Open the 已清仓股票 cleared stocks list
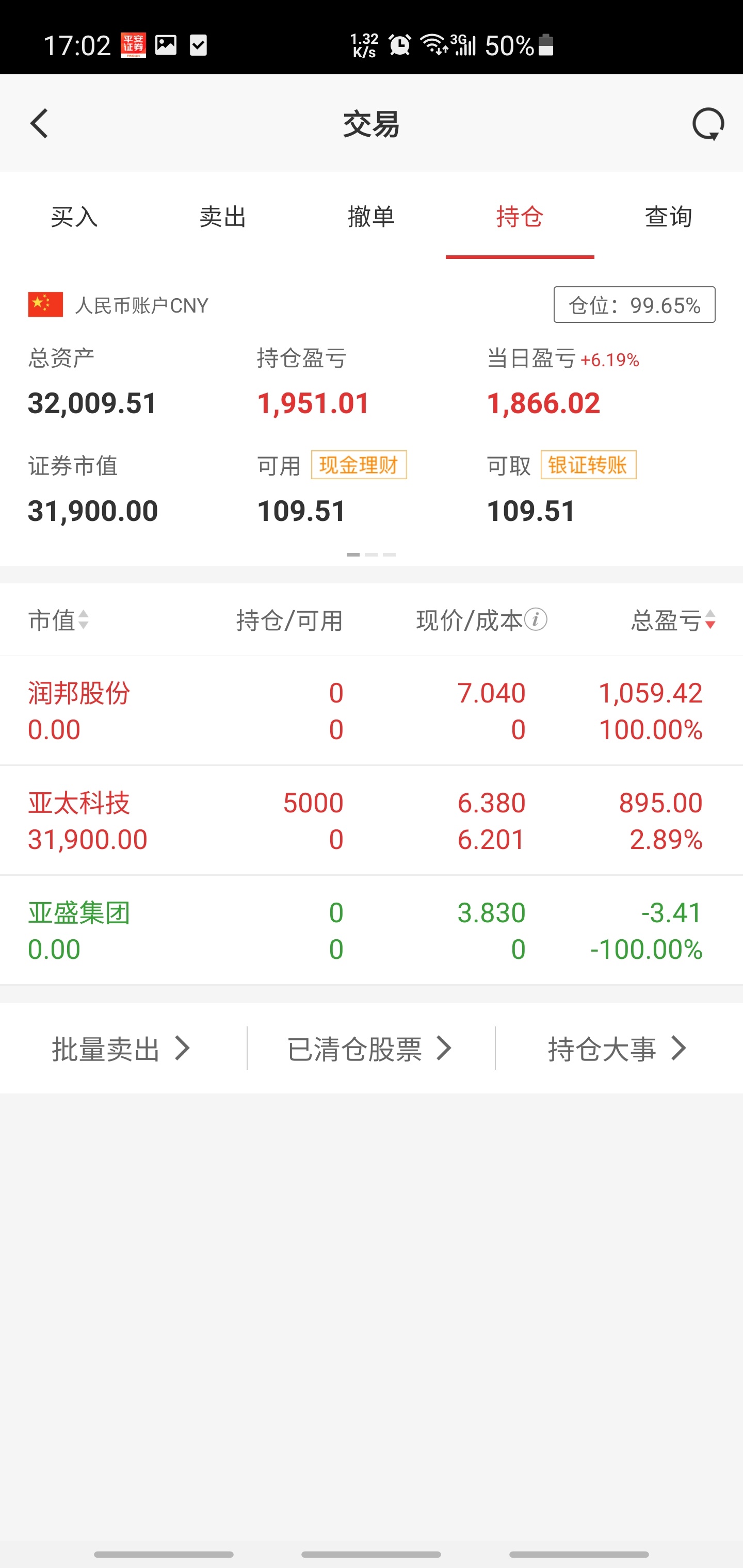The height and width of the screenshot is (1568, 743). coord(370,1048)
